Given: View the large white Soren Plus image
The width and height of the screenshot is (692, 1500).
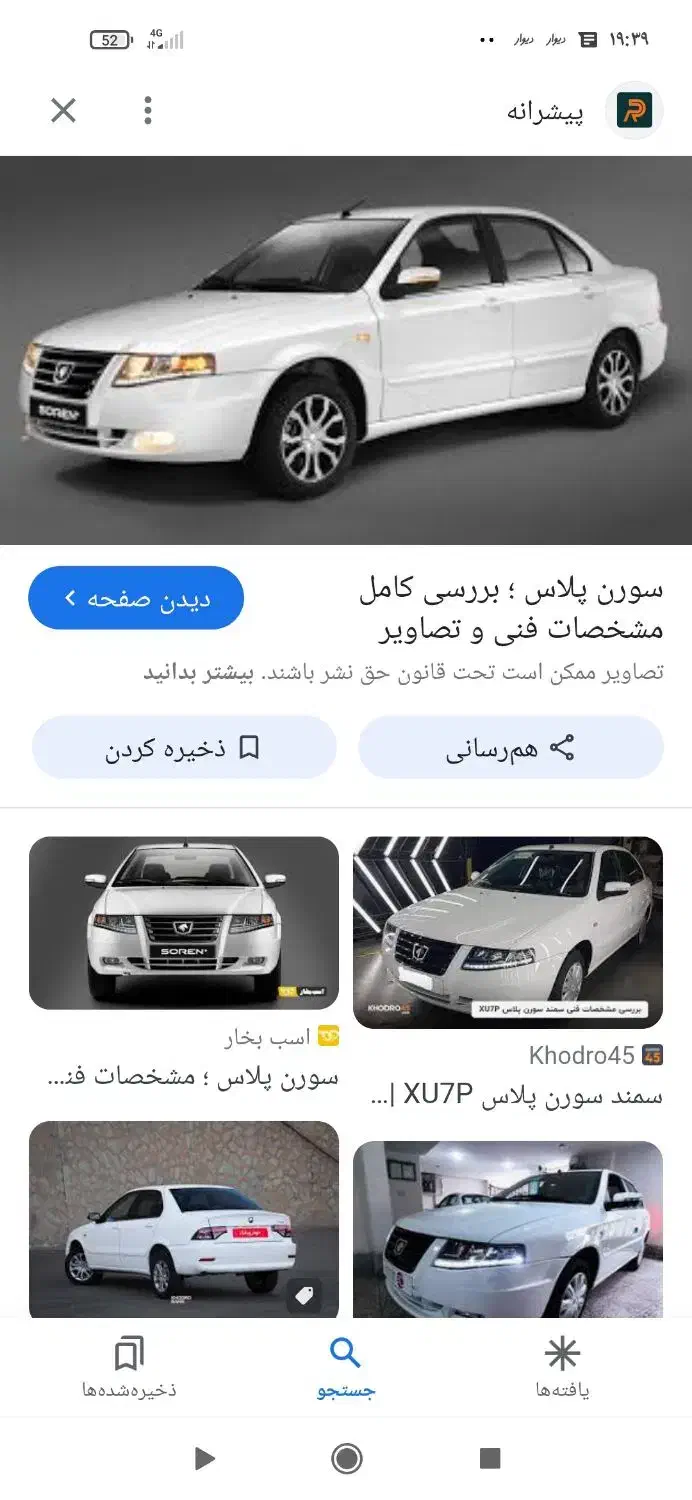Looking at the screenshot, I should [346, 350].
